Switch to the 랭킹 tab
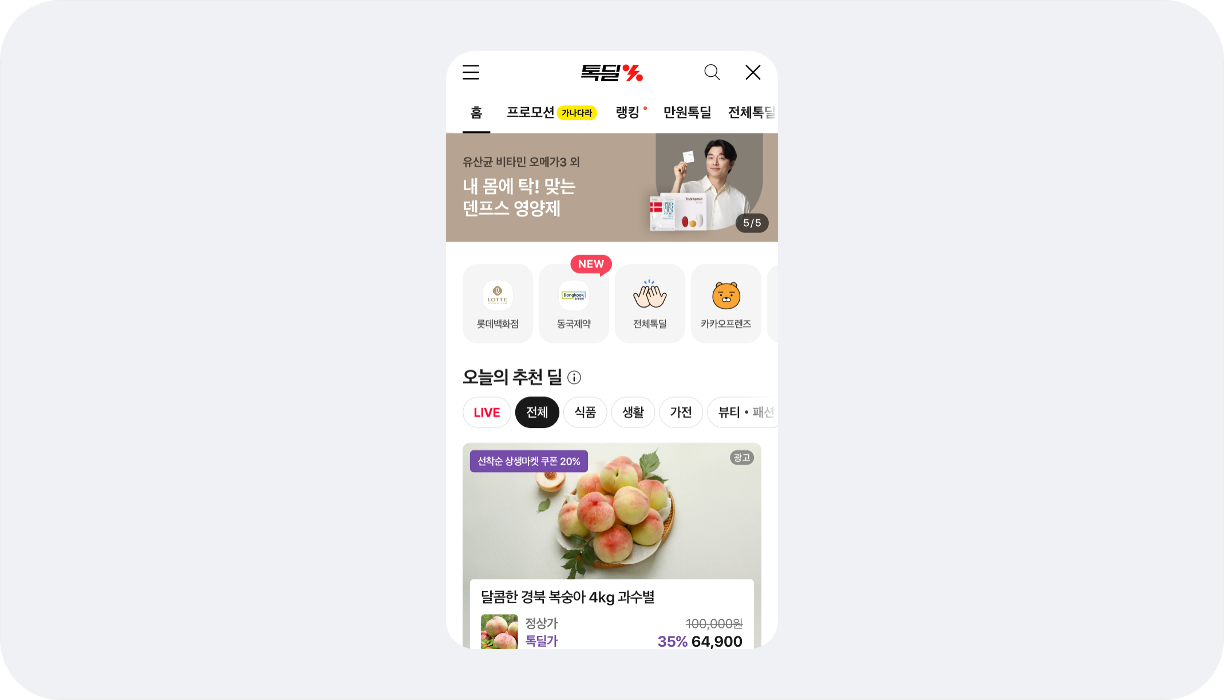Image resolution: width=1224 pixels, height=700 pixels. (628, 113)
